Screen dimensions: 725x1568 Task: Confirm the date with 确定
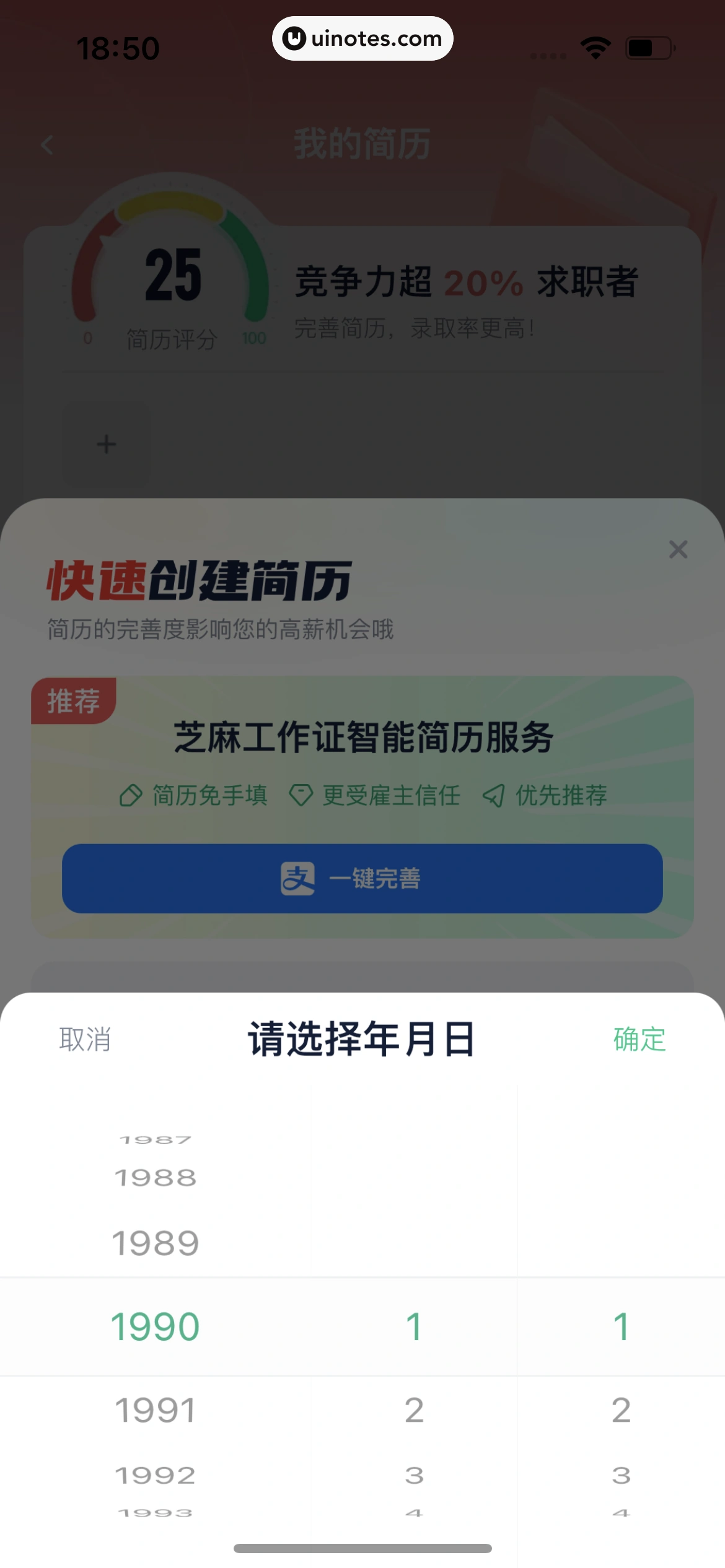coord(639,1039)
